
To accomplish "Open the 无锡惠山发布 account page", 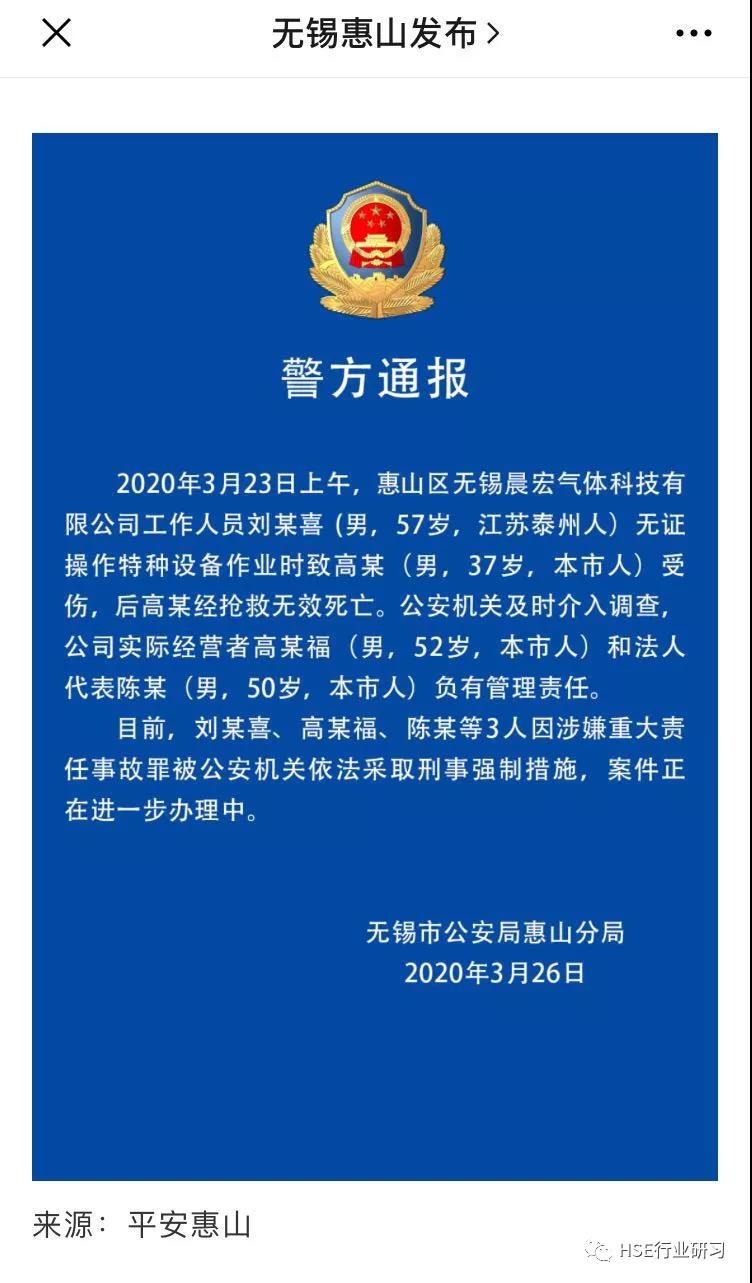I will tap(385, 34).
